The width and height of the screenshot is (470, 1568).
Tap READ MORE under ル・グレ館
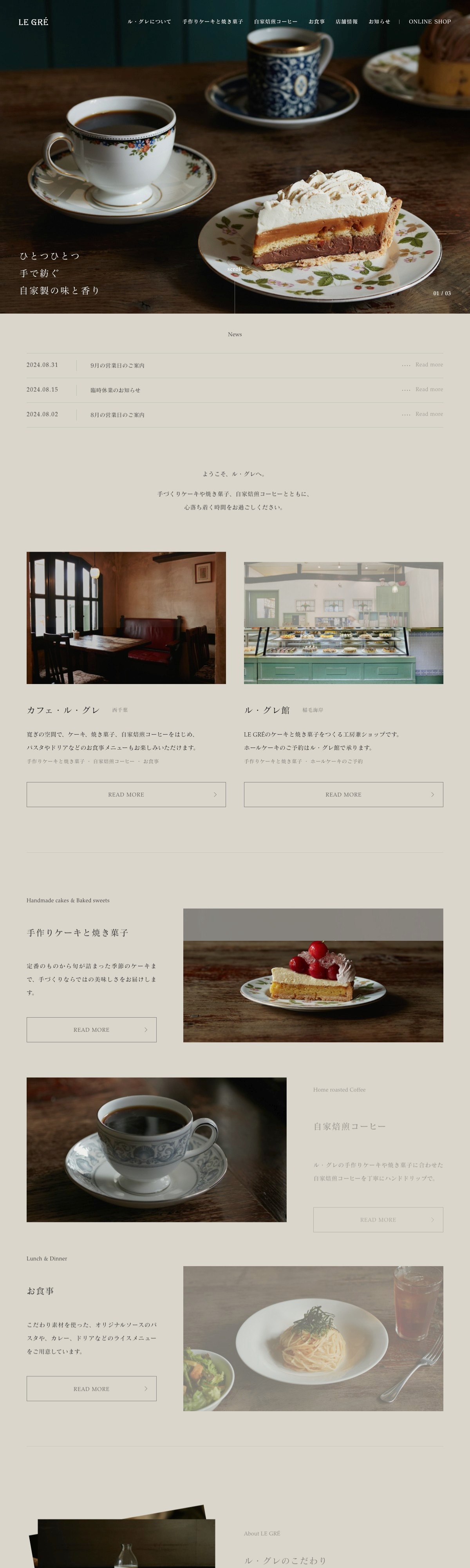pyautogui.click(x=343, y=794)
